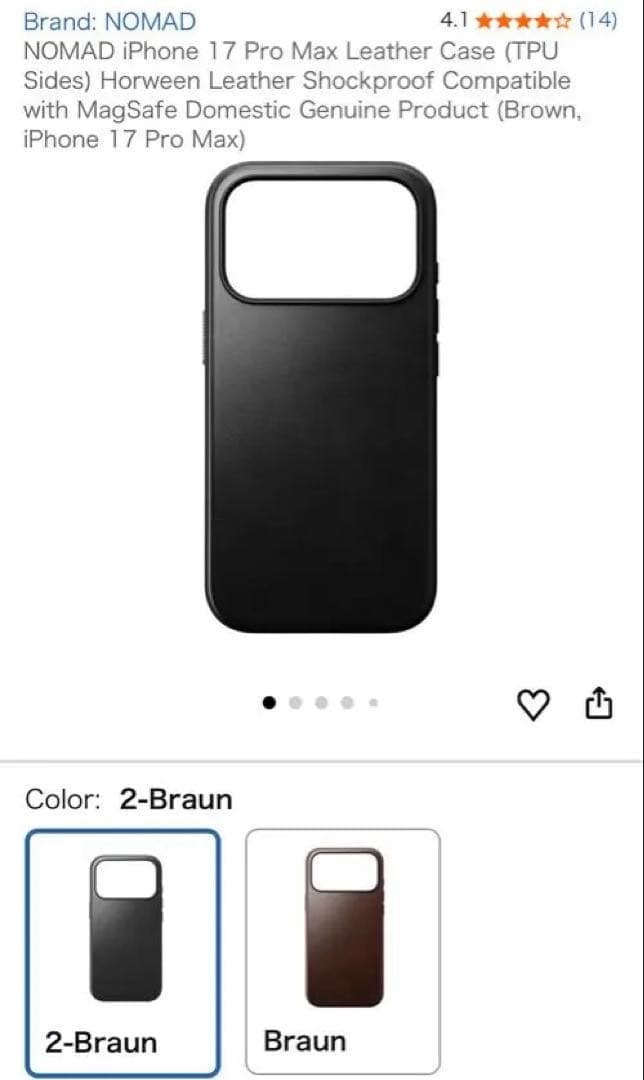Select the 2-Braun color option

[123, 950]
